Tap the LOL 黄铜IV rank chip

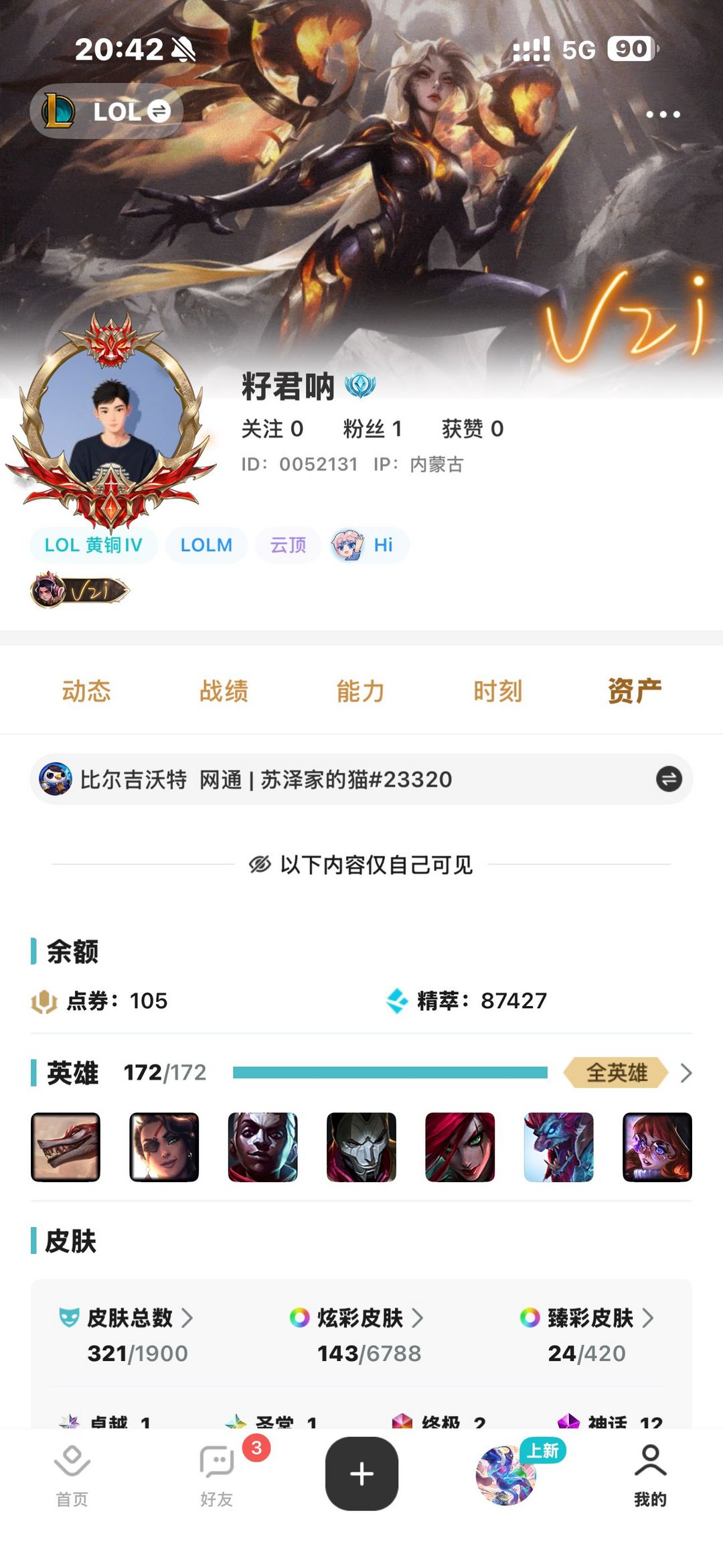point(94,545)
